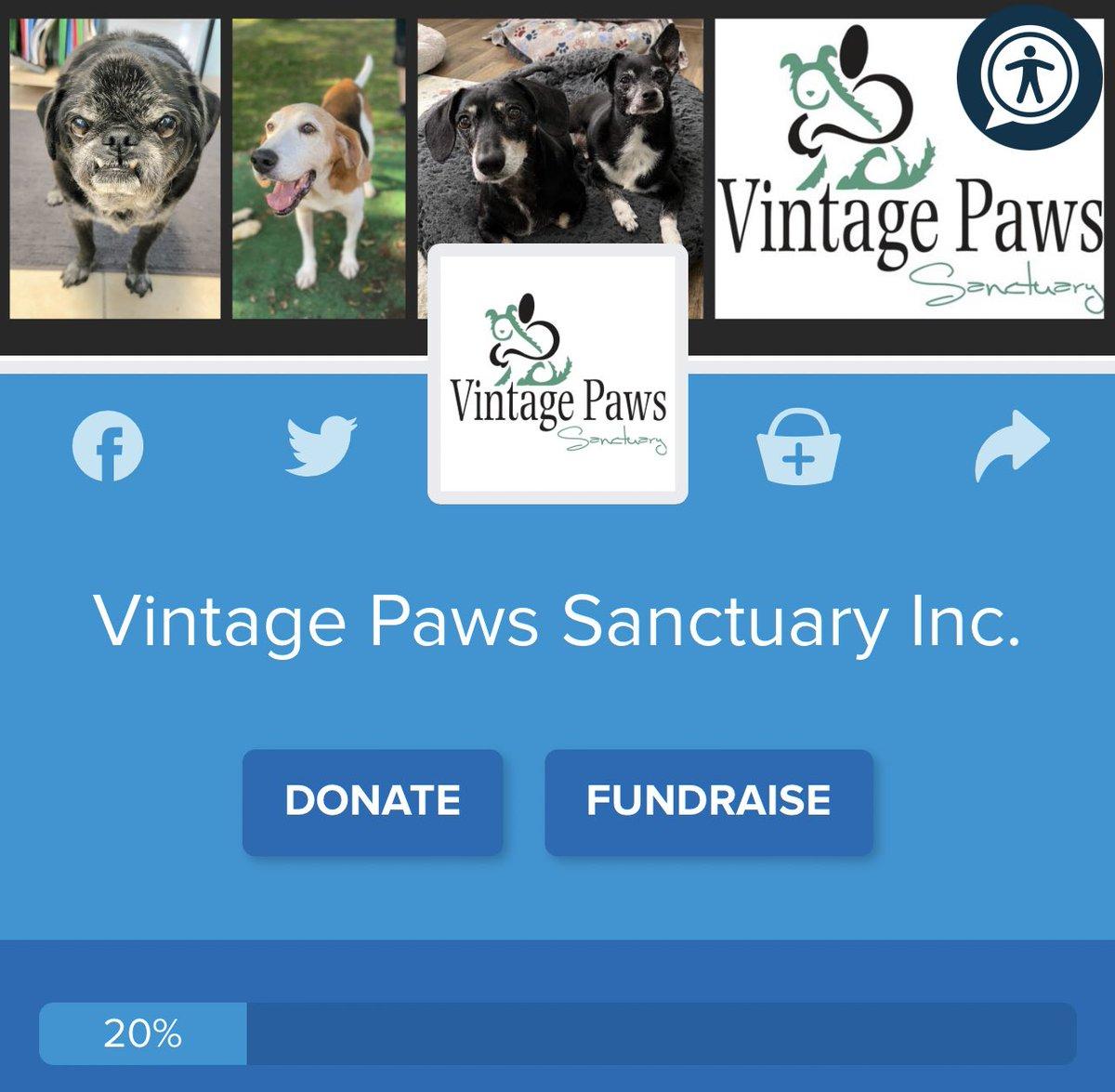This screenshot has width=1115, height=1092.
Task: Tap the DONATE button
Action: pyautogui.click(x=373, y=802)
